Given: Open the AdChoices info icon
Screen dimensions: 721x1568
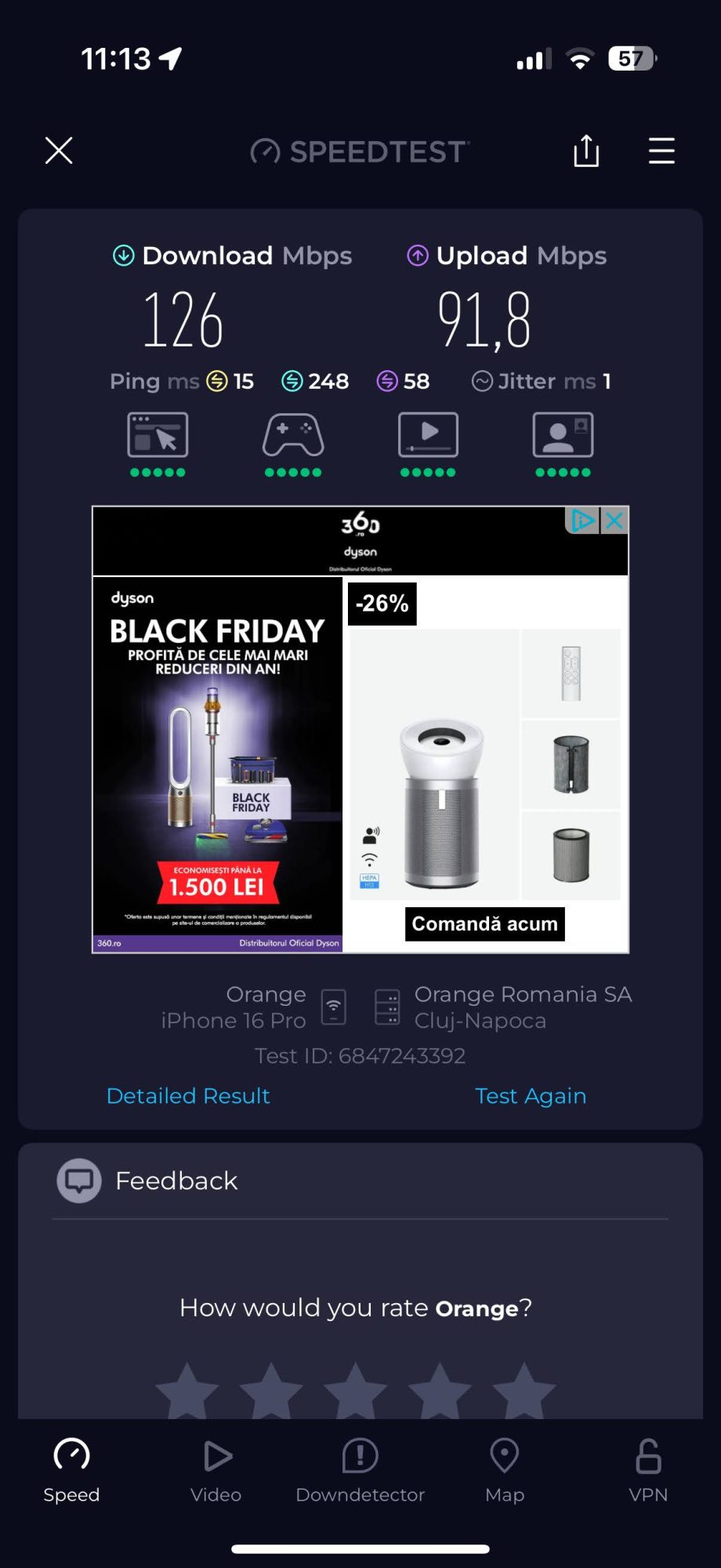Looking at the screenshot, I should 582,521.
